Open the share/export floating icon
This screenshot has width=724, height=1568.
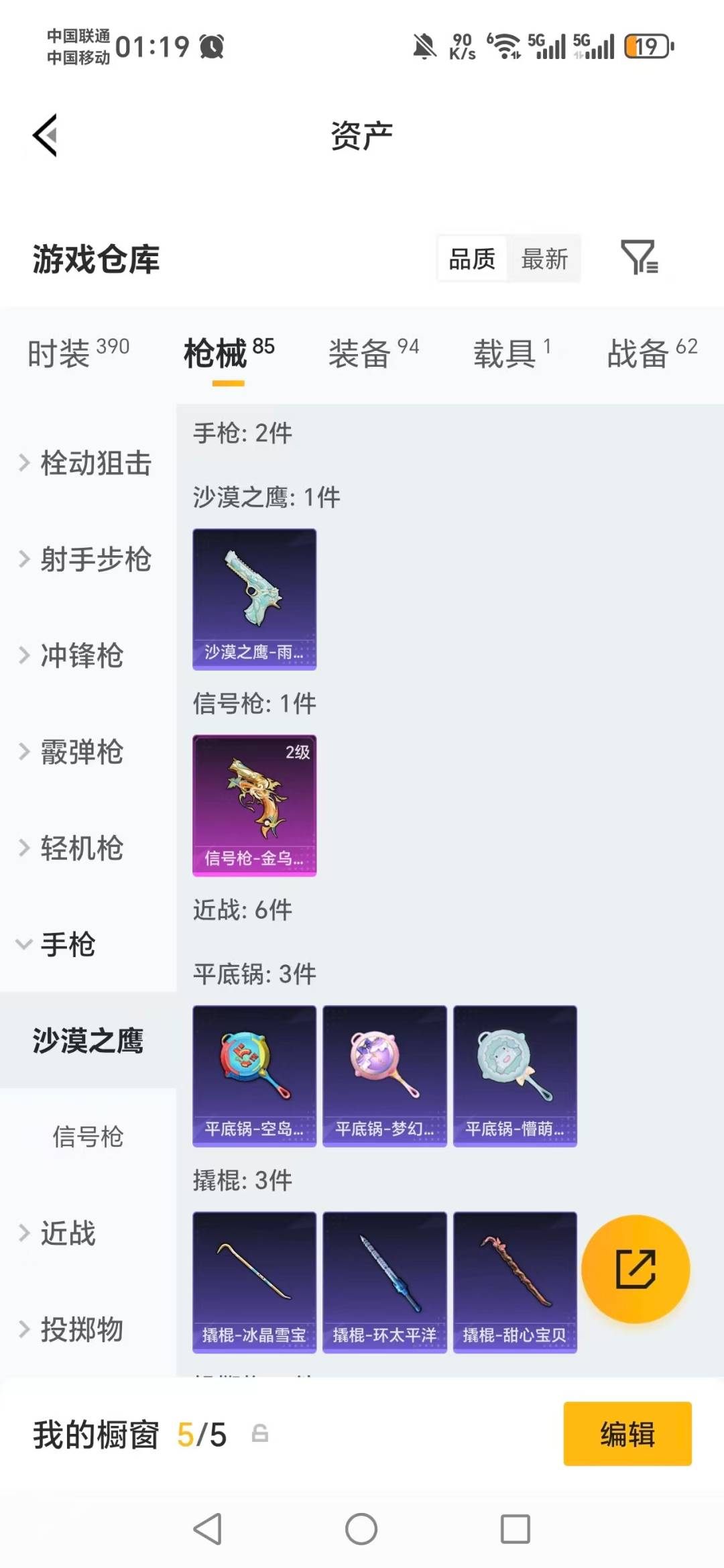point(636,1268)
